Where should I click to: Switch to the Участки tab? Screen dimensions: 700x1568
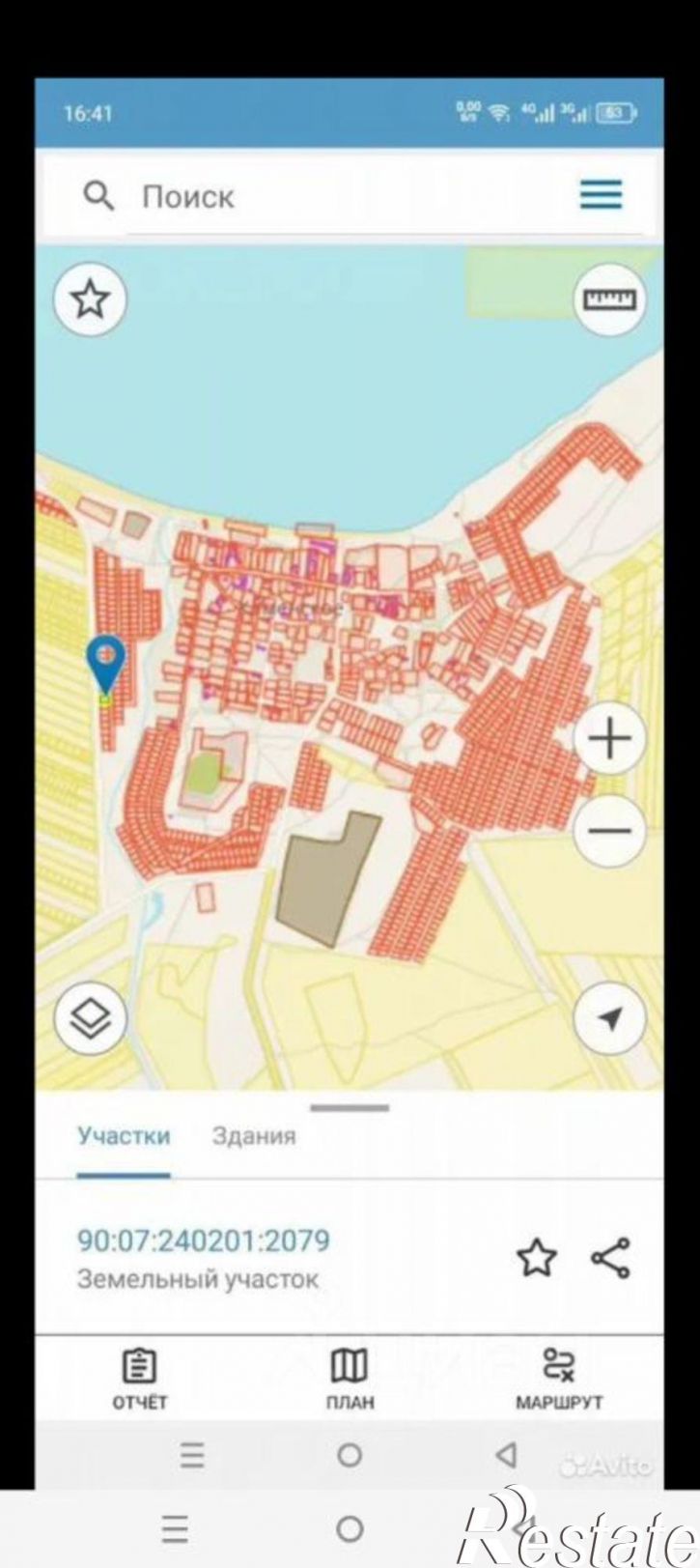tap(124, 1136)
